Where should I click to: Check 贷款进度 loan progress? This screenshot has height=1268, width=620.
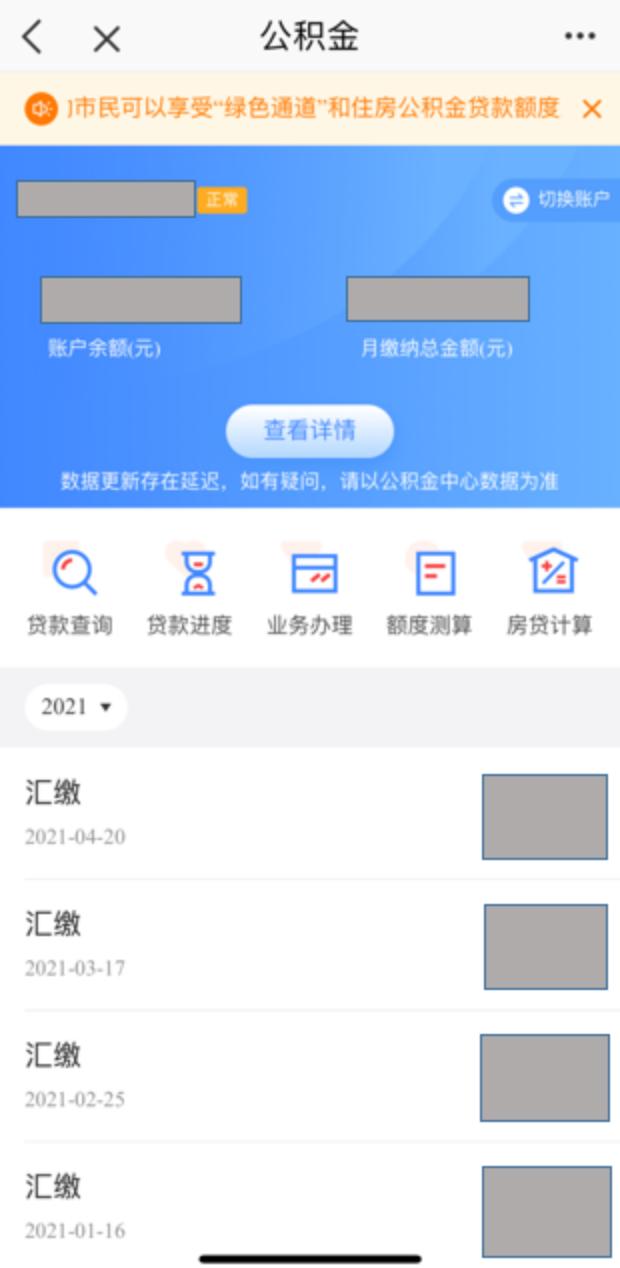click(x=190, y=592)
